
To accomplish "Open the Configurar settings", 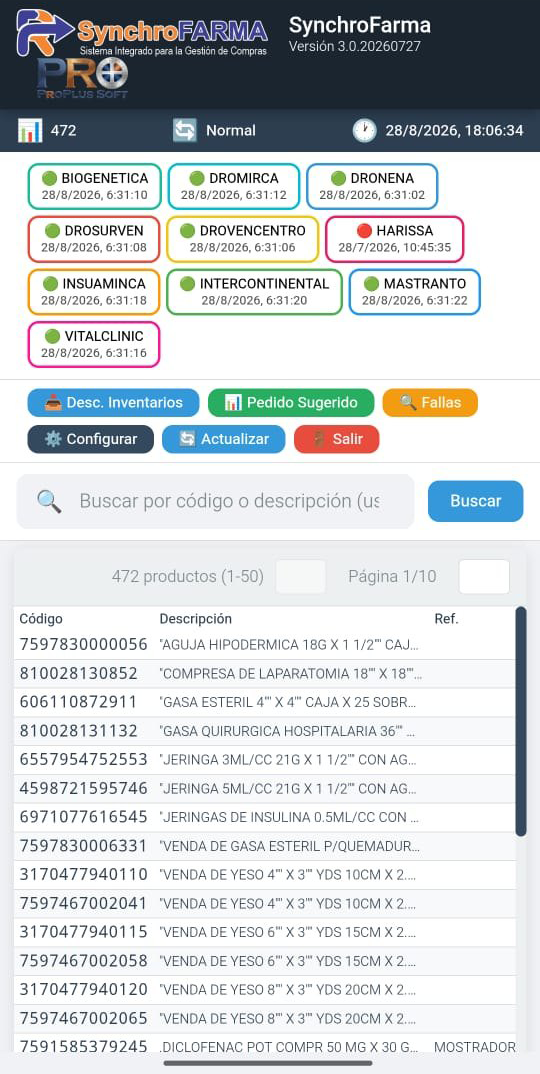I will pyautogui.click(x=90, y=439).
